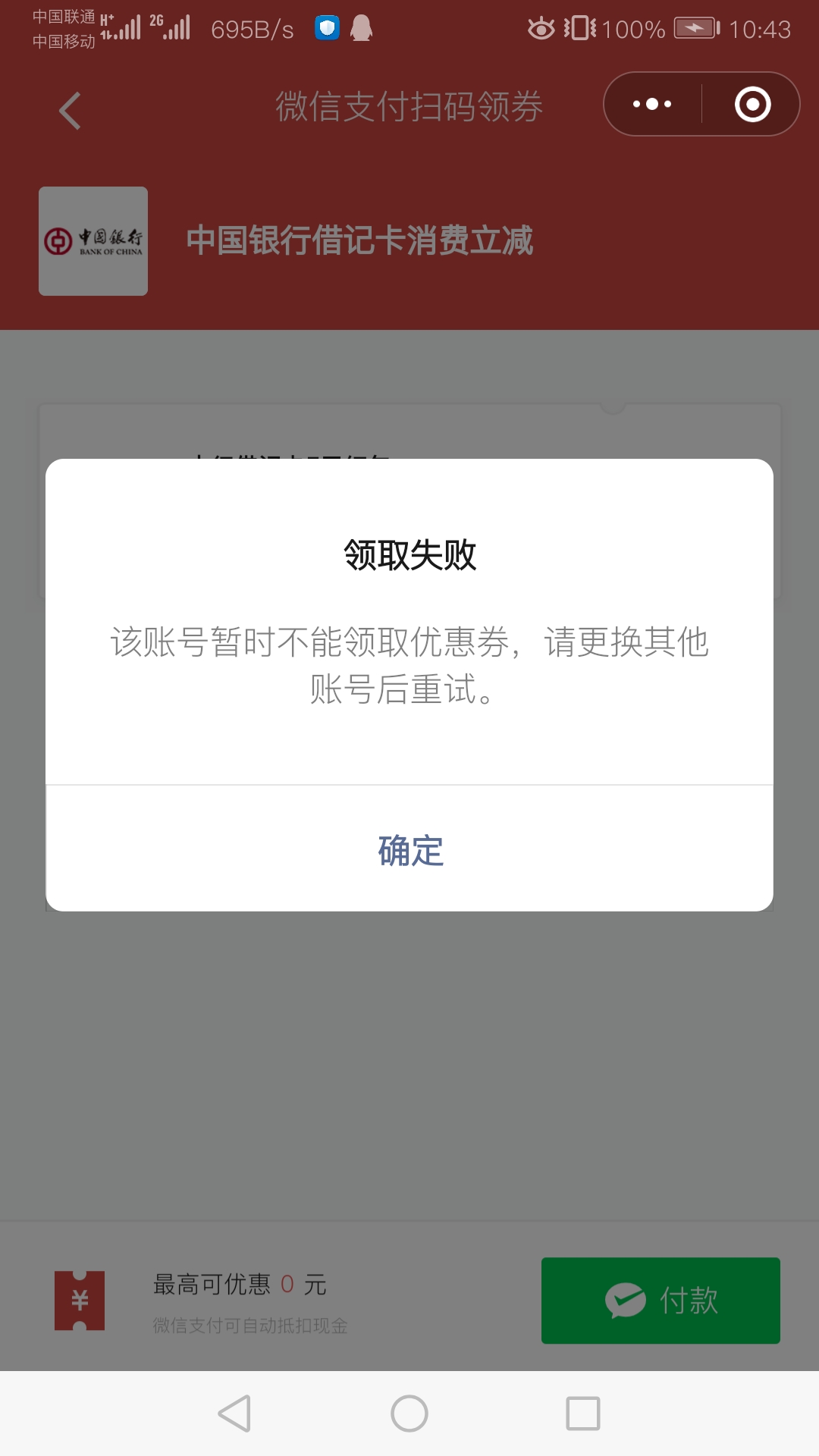Open the mini-program three-dot options menu
819x1456 pixels.
[x=651, y=104]
